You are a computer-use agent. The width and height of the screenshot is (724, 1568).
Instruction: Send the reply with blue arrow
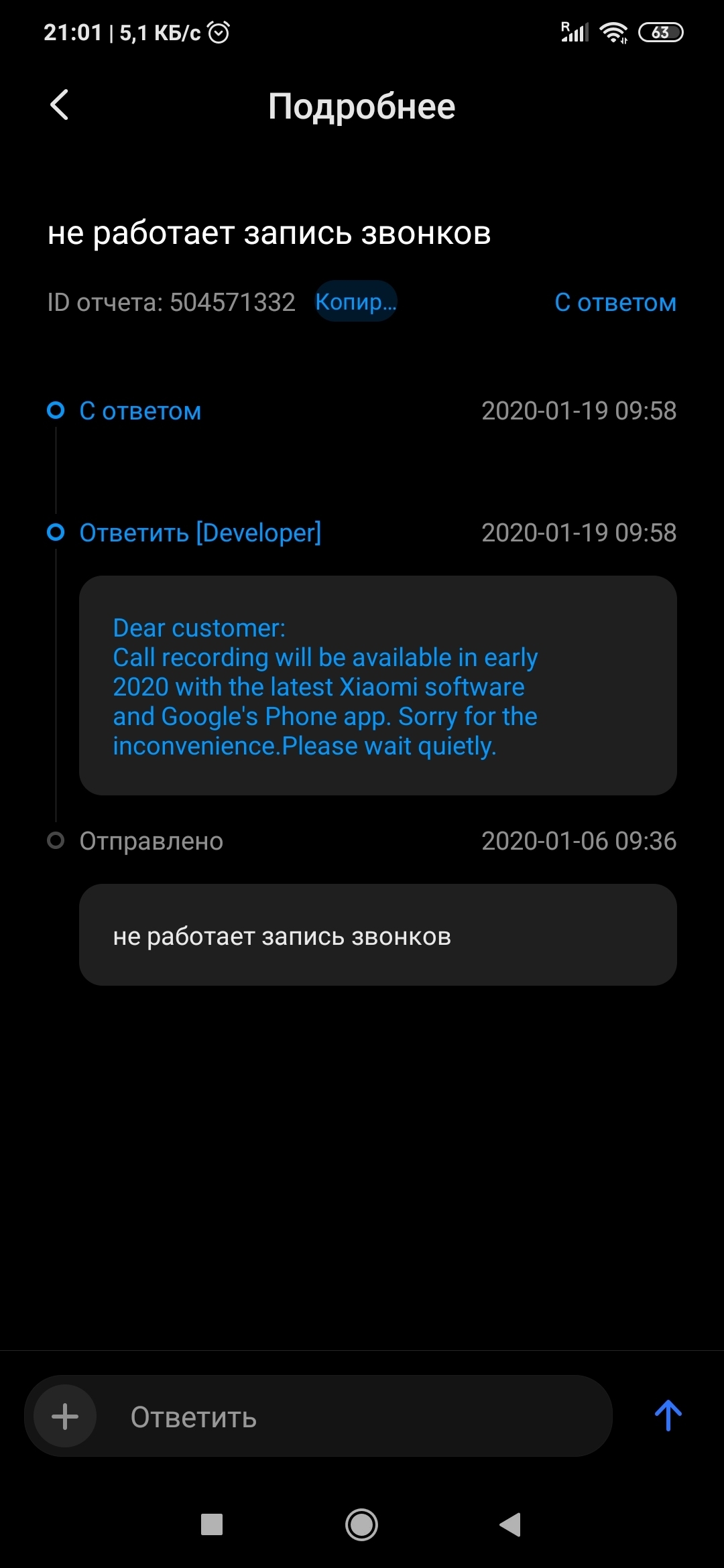(x=668, y=1415)
